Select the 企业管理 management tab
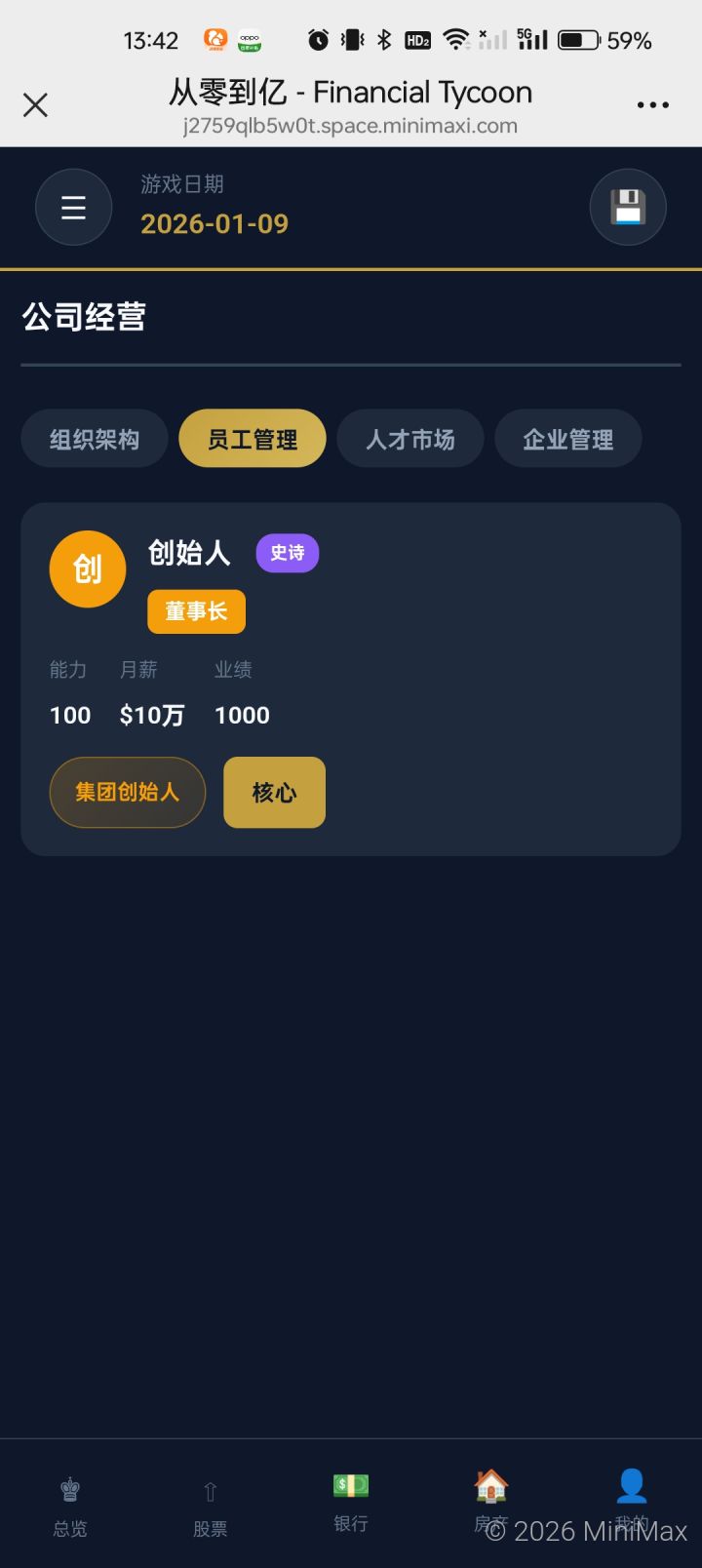Screen dimensions: 702x1568 pos(567,438)
